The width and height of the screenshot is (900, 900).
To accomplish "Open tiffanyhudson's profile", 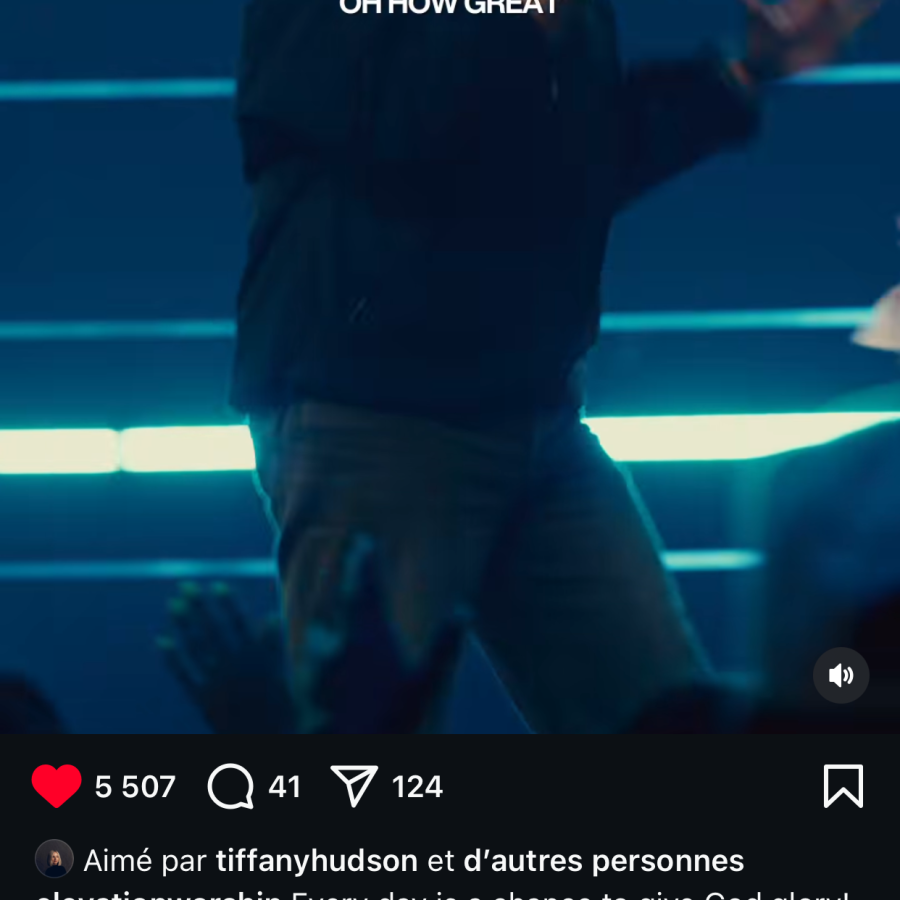I will [x=316, y=860].
